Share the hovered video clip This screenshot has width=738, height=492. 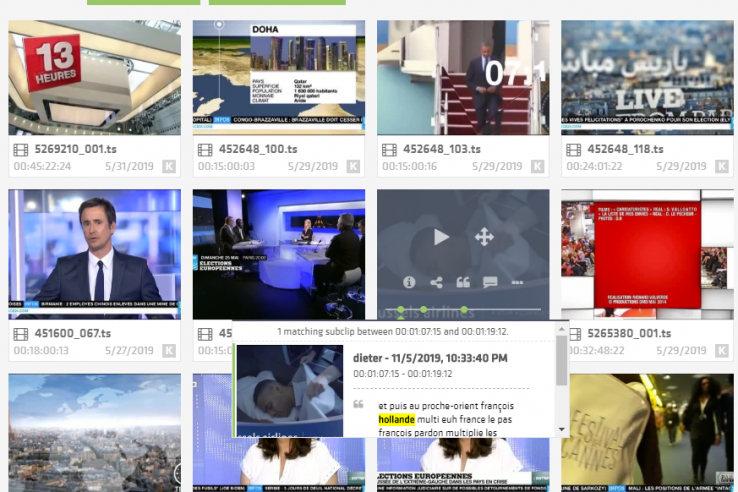click(x=436, y=283)
